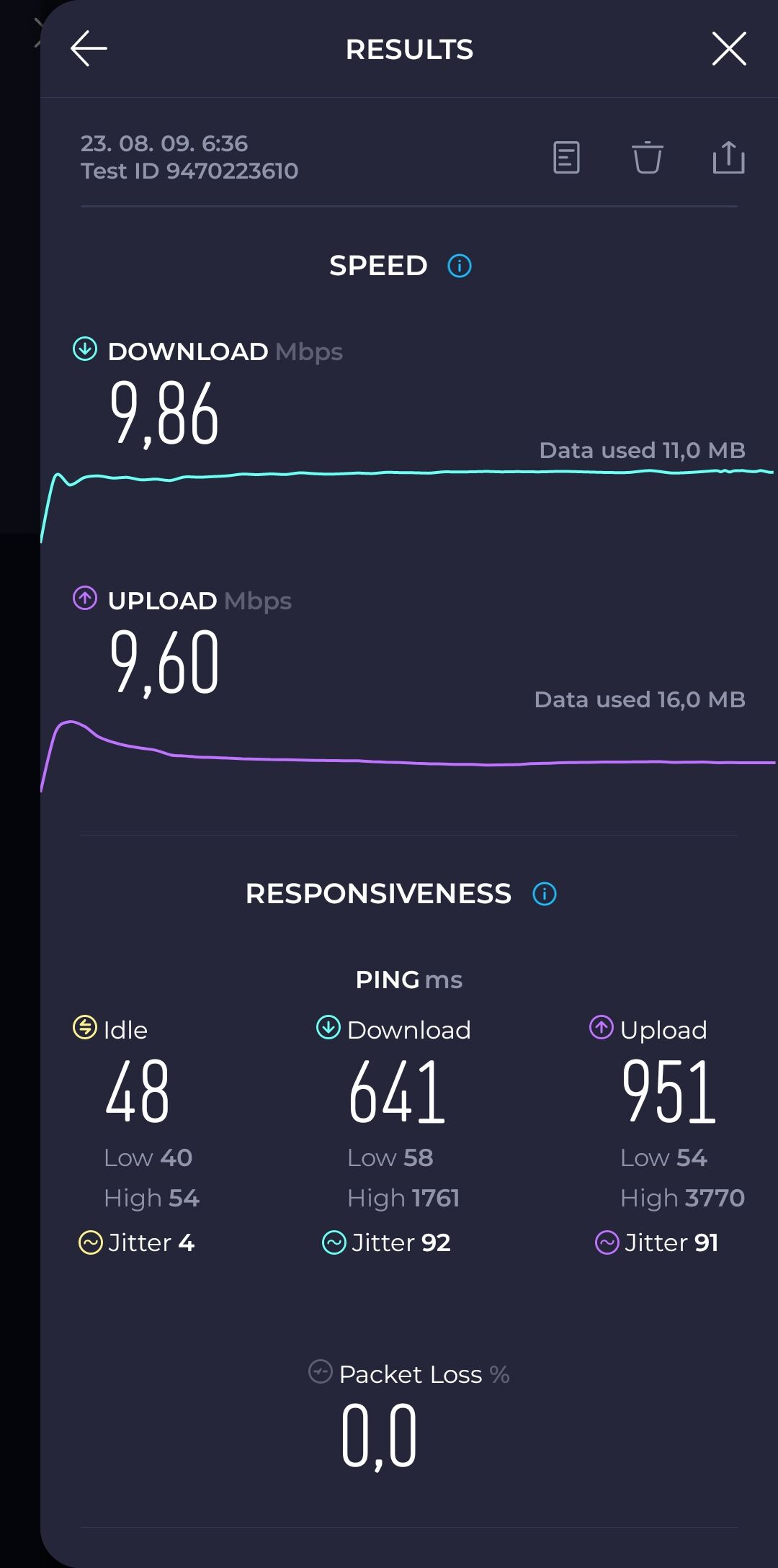778x1568 pixels.
Task: Close the Results screen
Action: [729, 49]
